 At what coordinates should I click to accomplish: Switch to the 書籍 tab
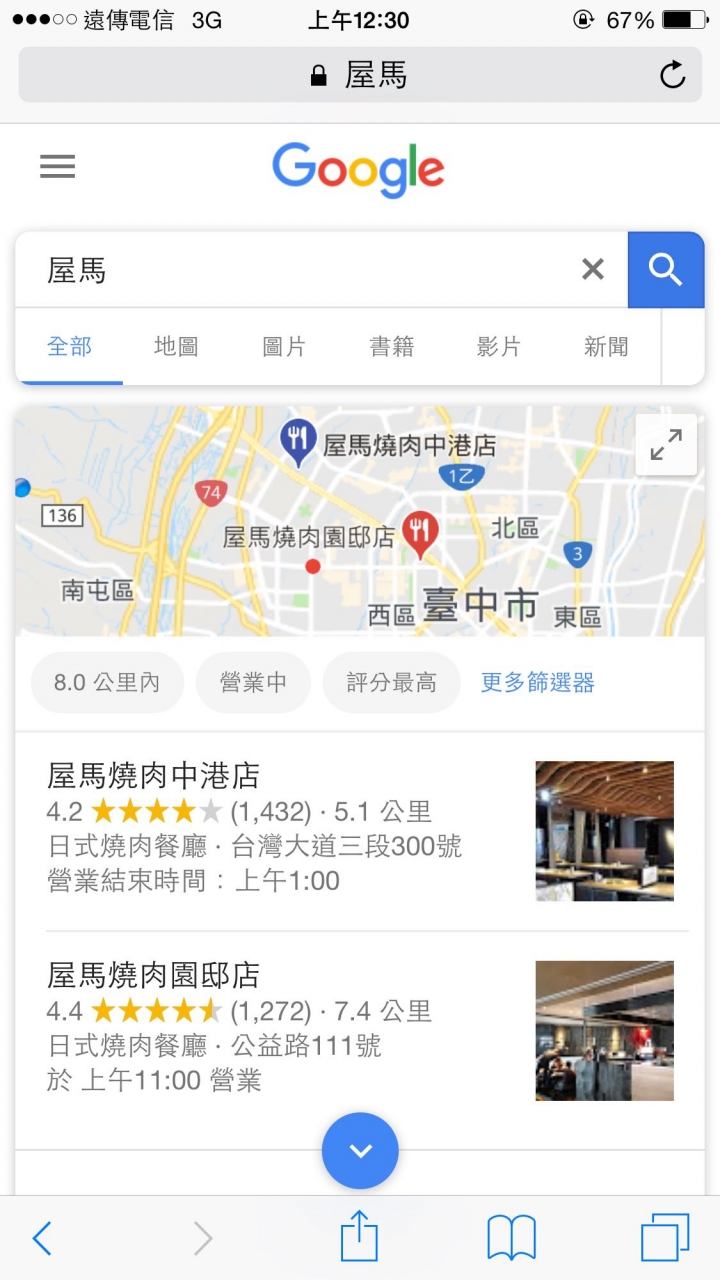coord(392,347)
